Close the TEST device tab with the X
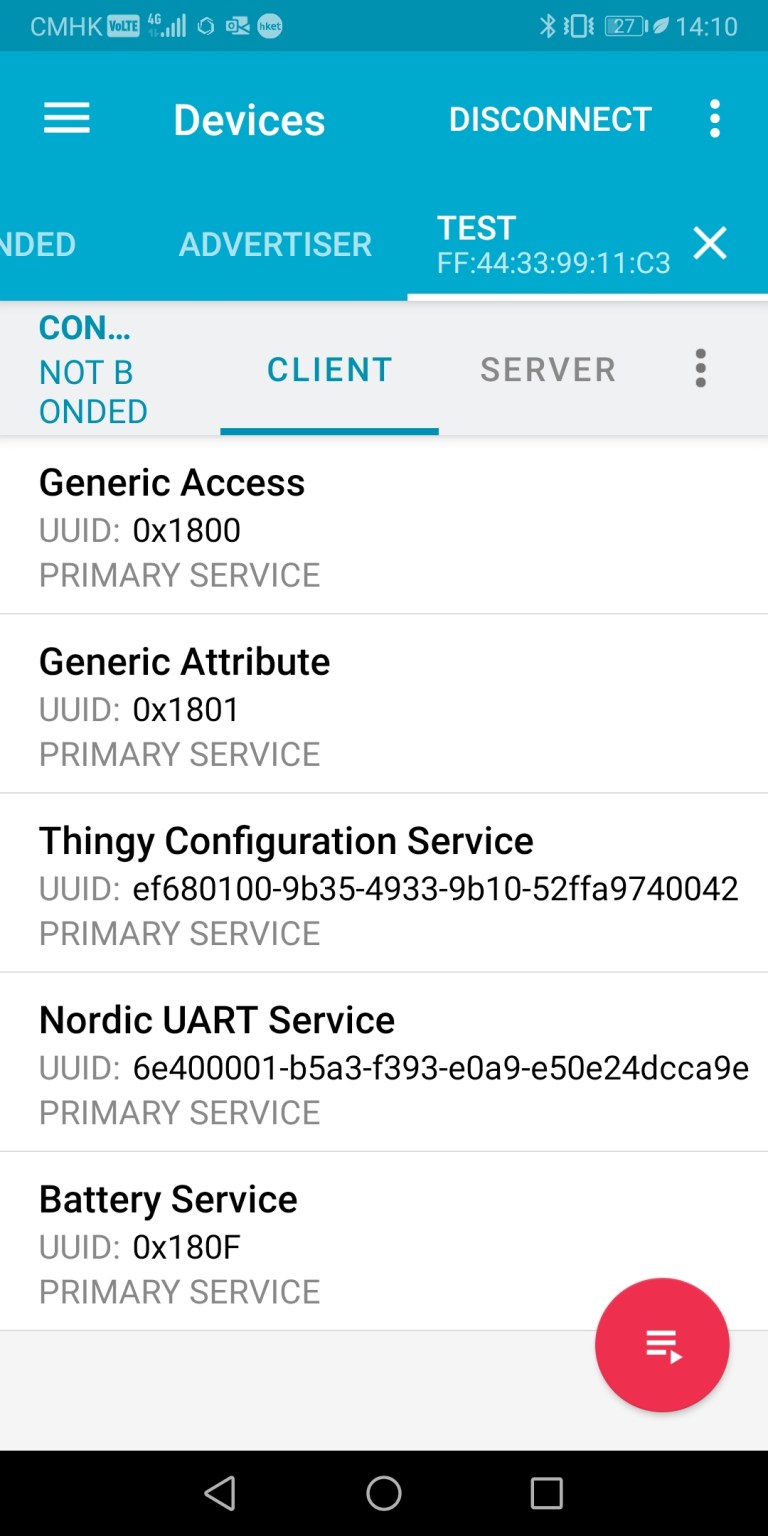768x1536 pixels. pos(710,243)
